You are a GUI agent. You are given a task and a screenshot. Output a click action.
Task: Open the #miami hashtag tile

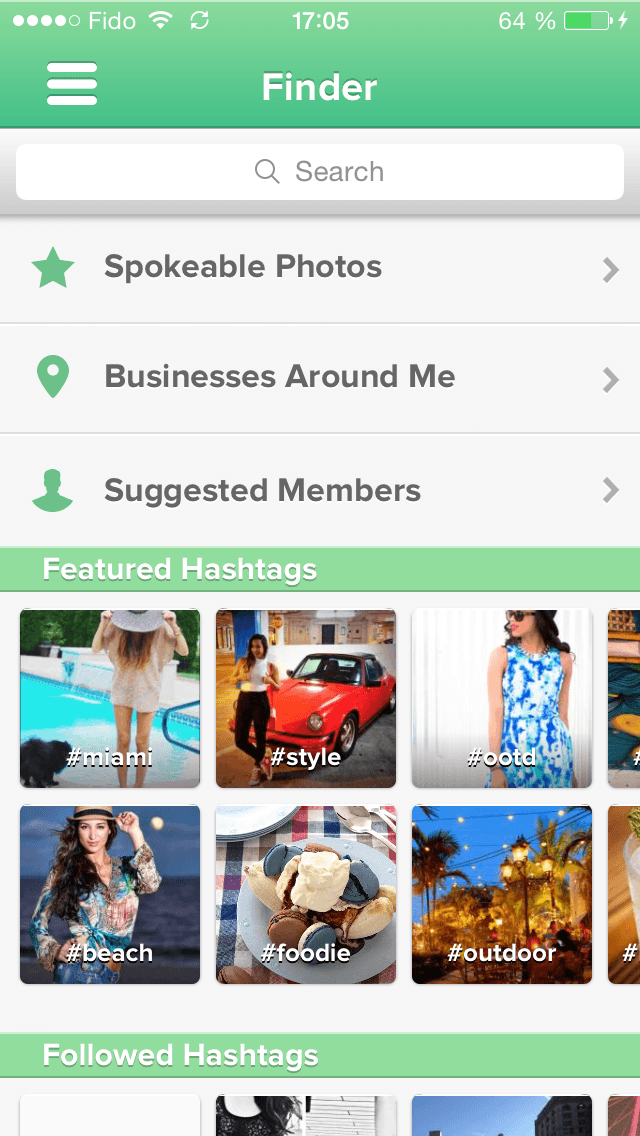point(110,698)
